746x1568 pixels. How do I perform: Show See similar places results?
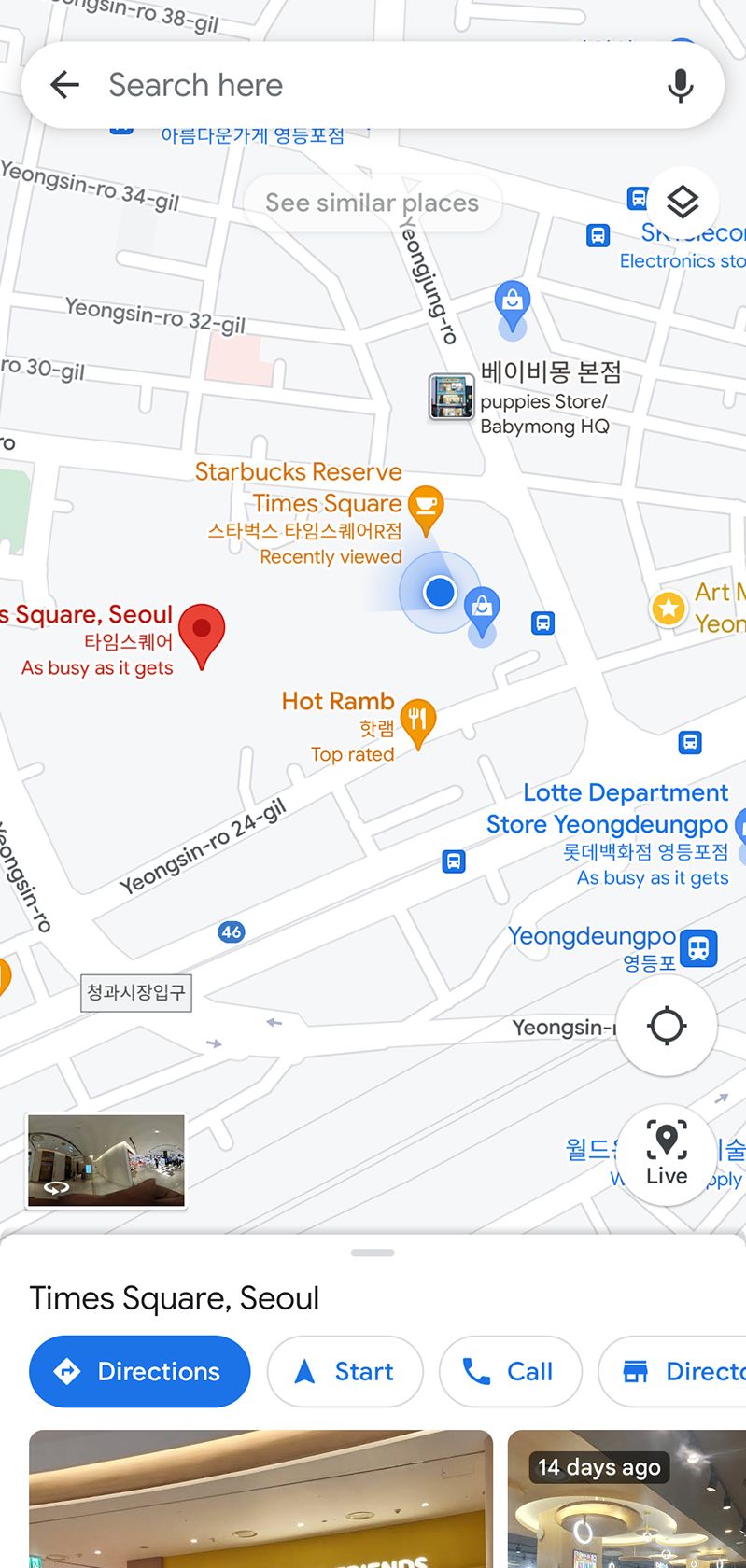click(x=373, y=203)
